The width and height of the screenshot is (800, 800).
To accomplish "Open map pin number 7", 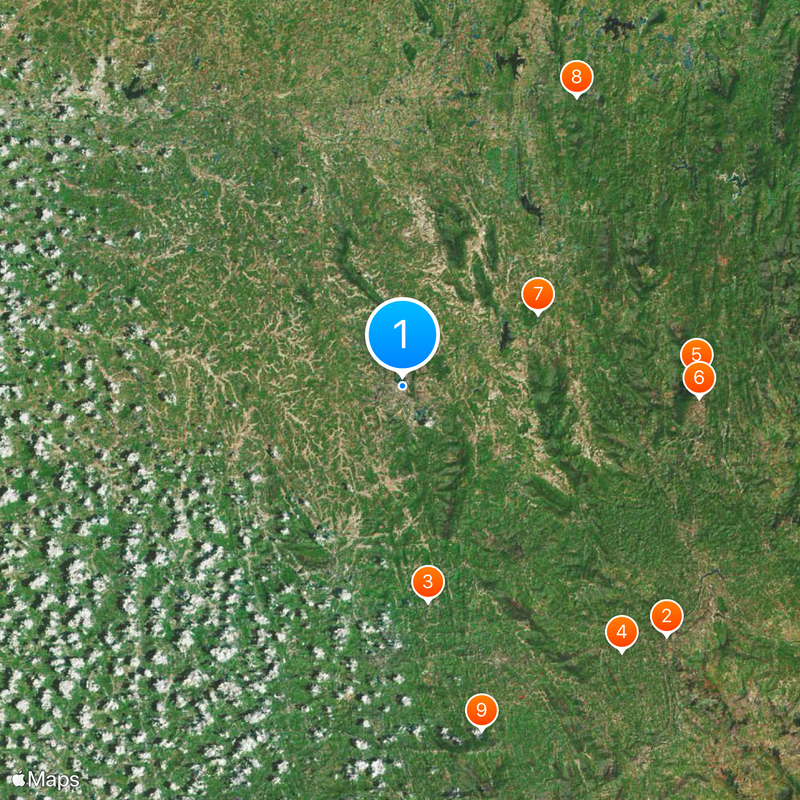I will tap(538, 294).
